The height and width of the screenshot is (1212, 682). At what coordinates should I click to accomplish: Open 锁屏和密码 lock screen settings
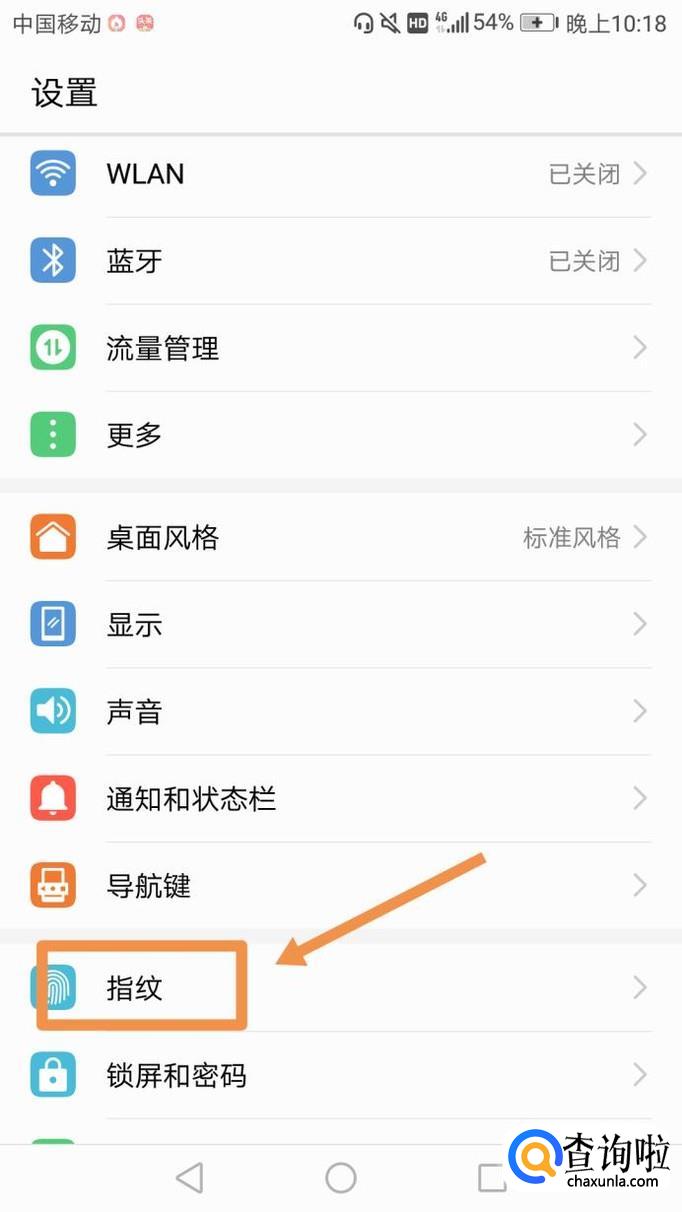tap(340, 1075)
